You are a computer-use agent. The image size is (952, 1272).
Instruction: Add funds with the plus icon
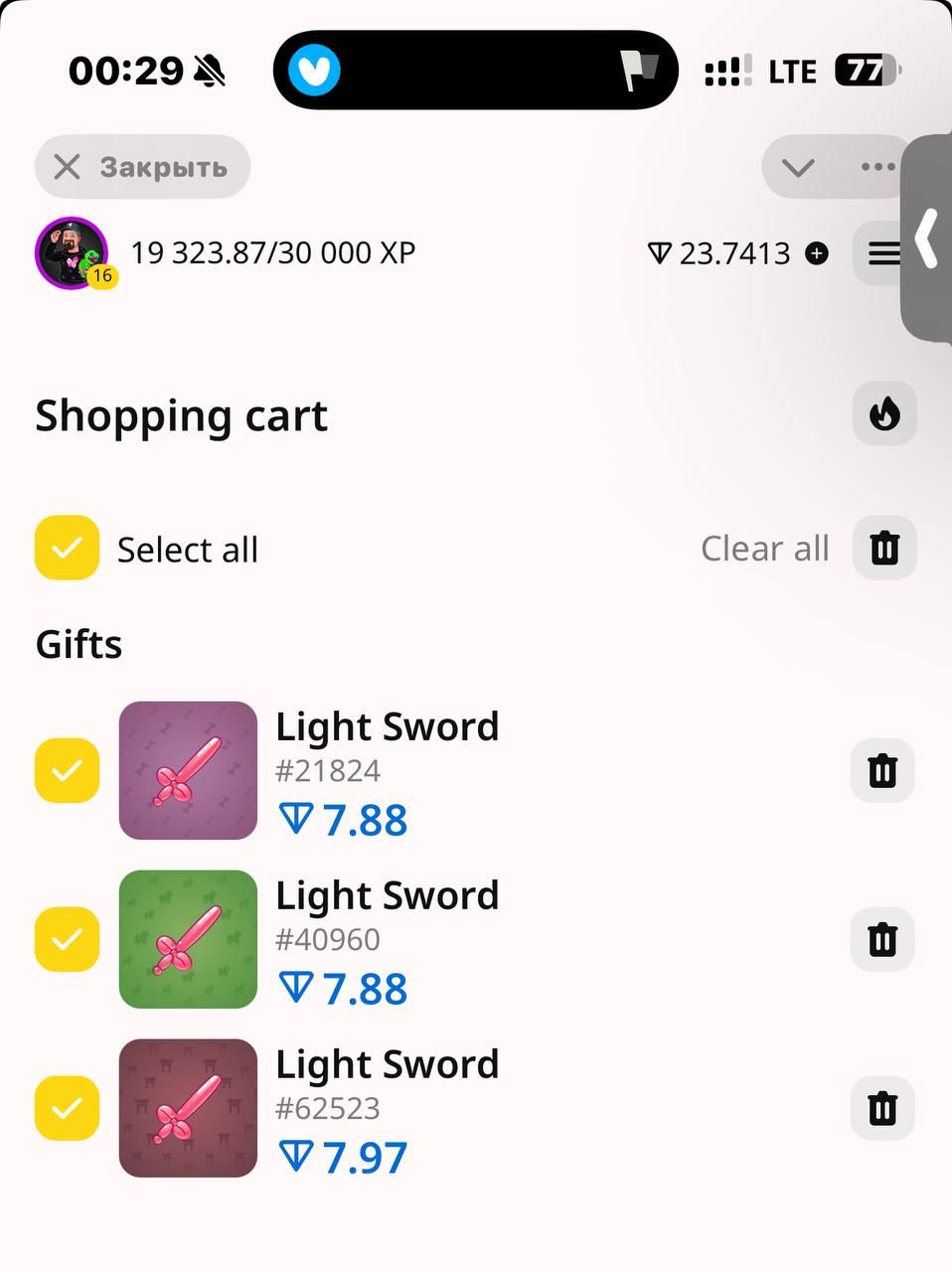pyautogui.click(x=817, y=253)
